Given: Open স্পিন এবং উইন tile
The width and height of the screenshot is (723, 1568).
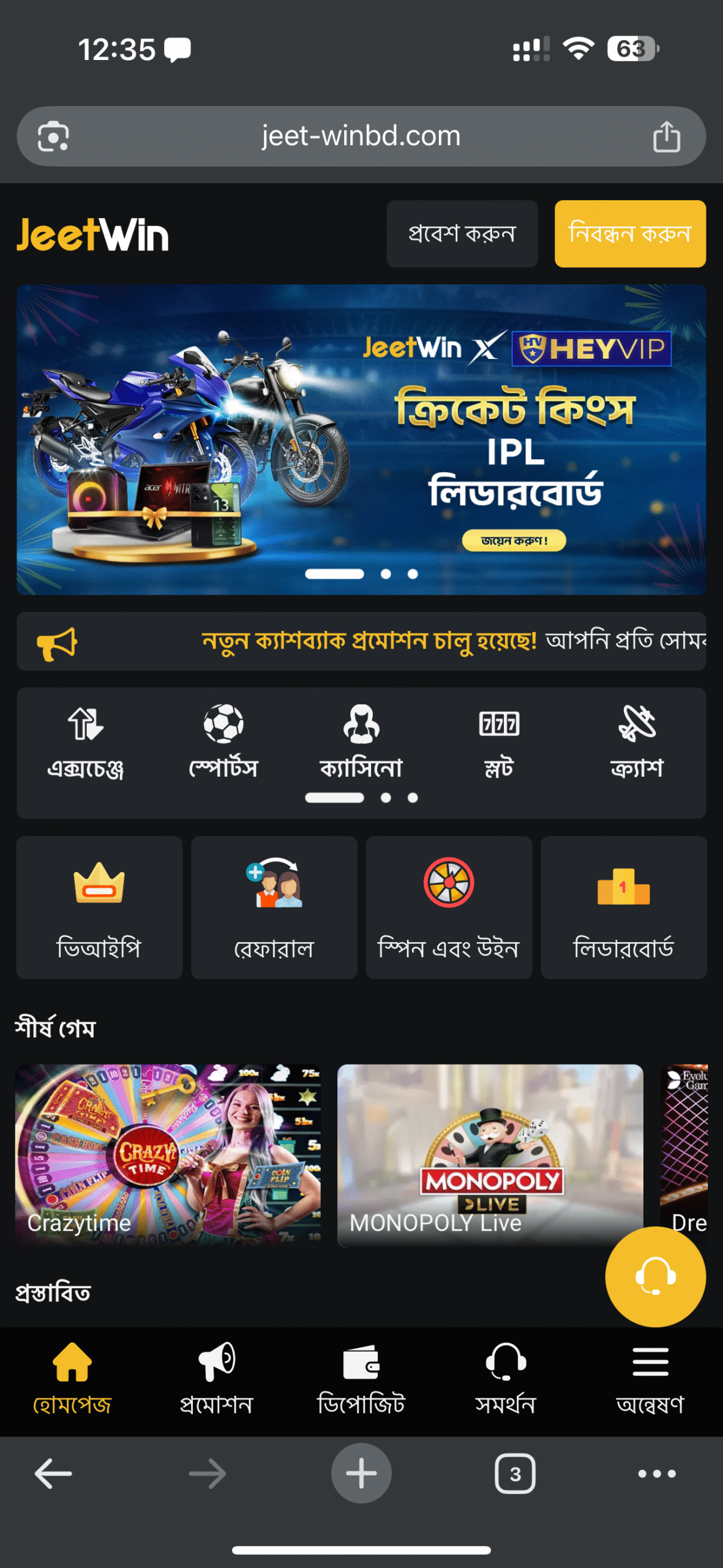Looking at the screenshot, I should click(449, 908).
